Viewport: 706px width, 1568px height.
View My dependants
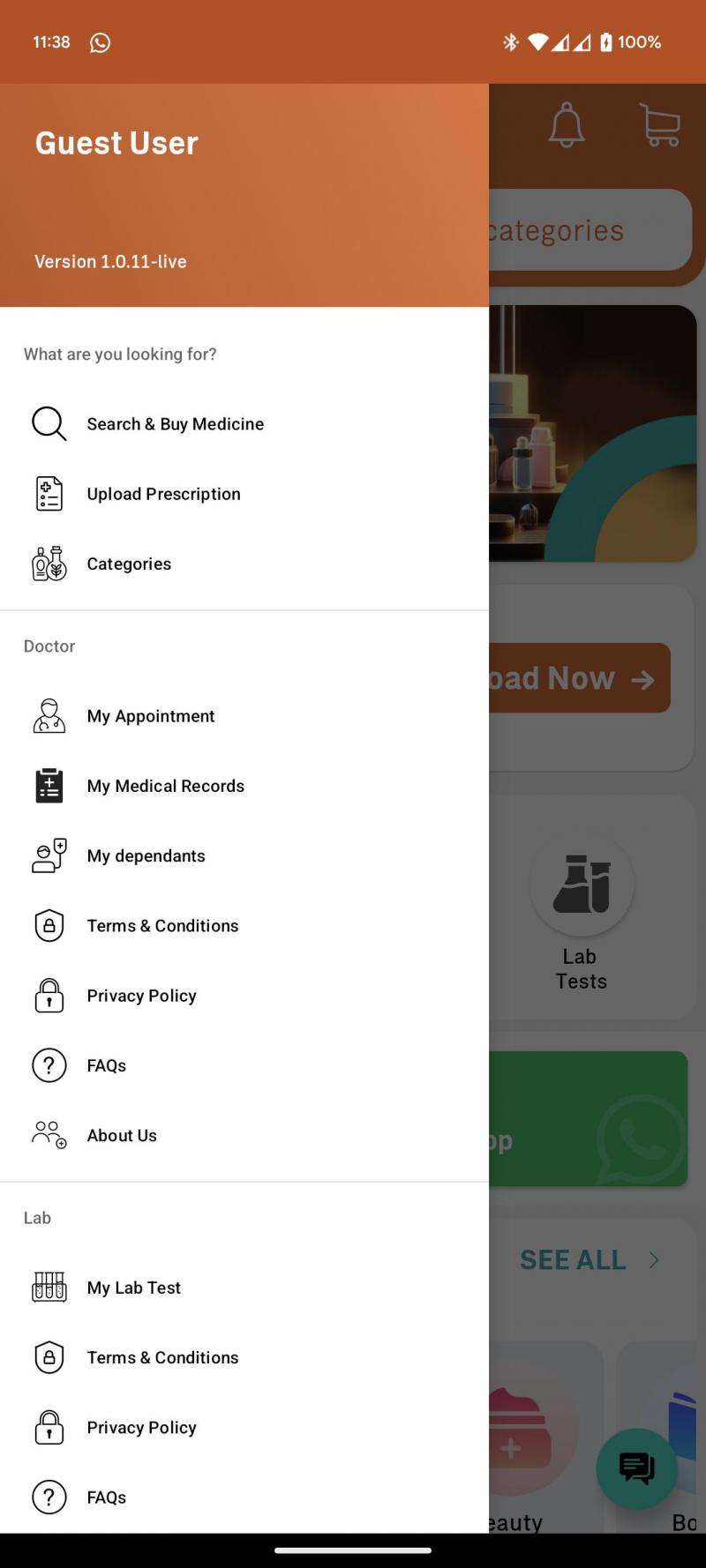coord(146,856)
